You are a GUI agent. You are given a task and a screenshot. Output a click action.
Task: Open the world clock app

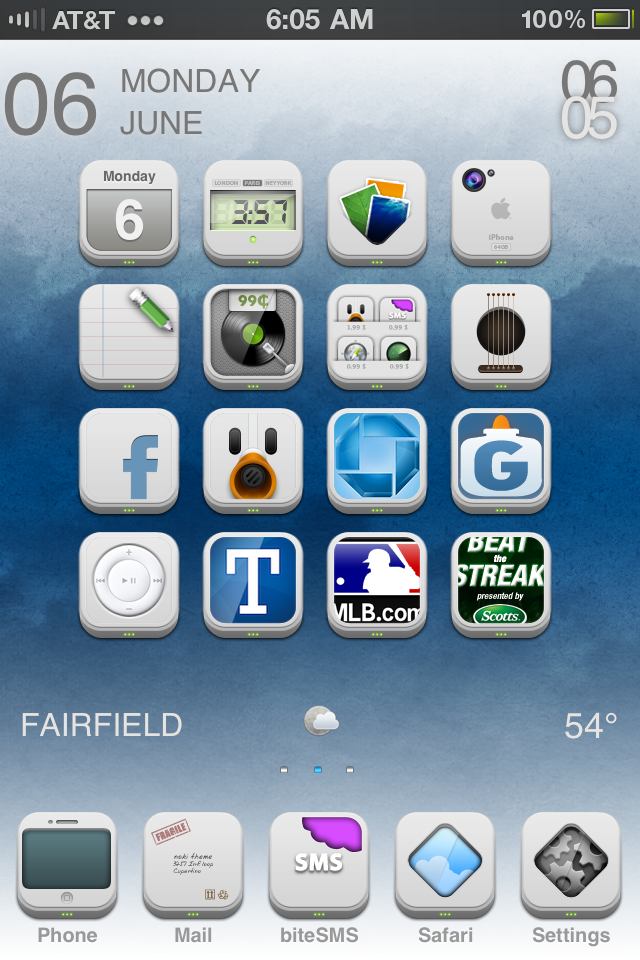point(253,210)
